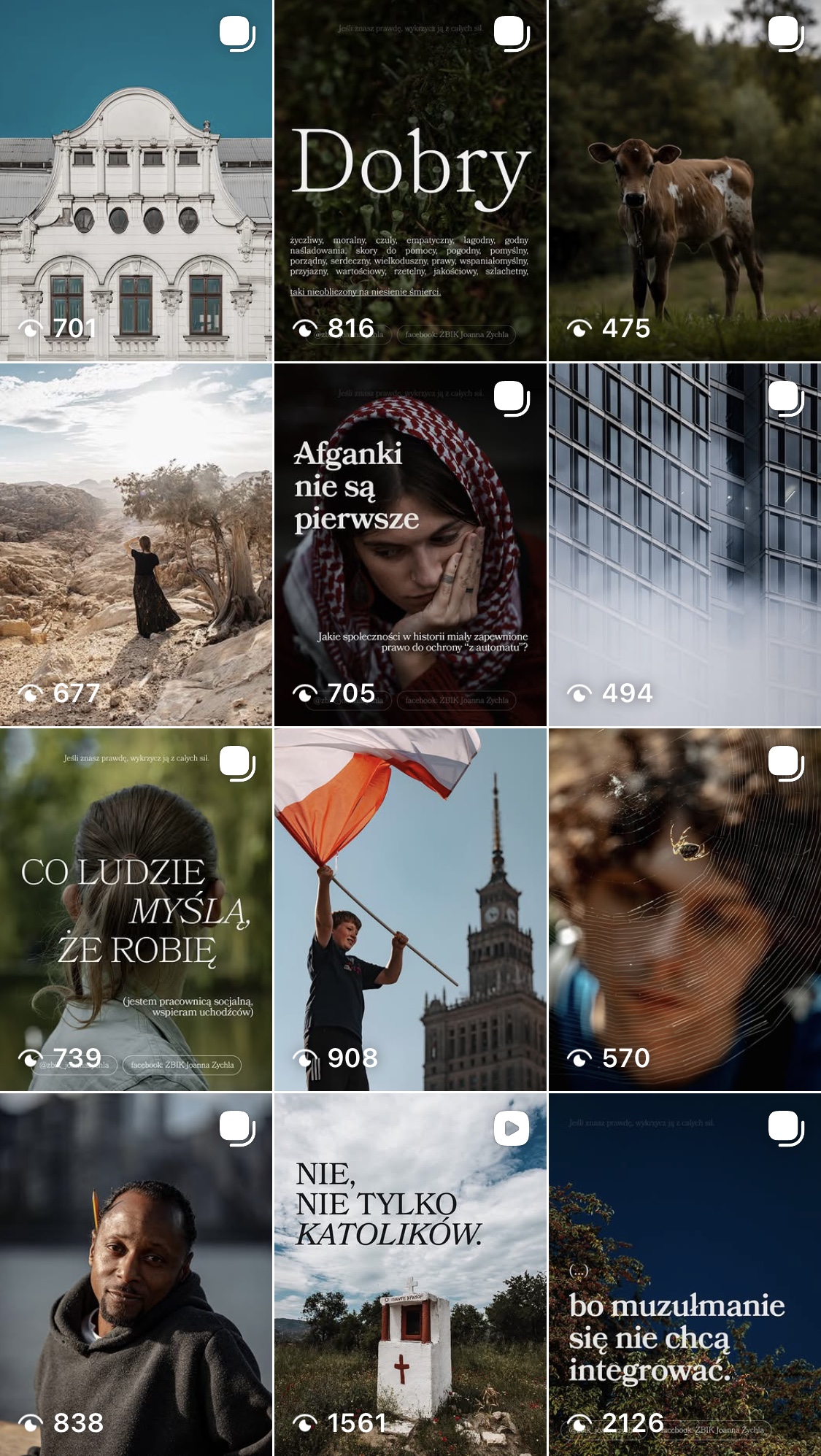Play the 'Nie, nie tylko katolików' video
This screenshot has width=821, height=1456.
pos(410,1274)
